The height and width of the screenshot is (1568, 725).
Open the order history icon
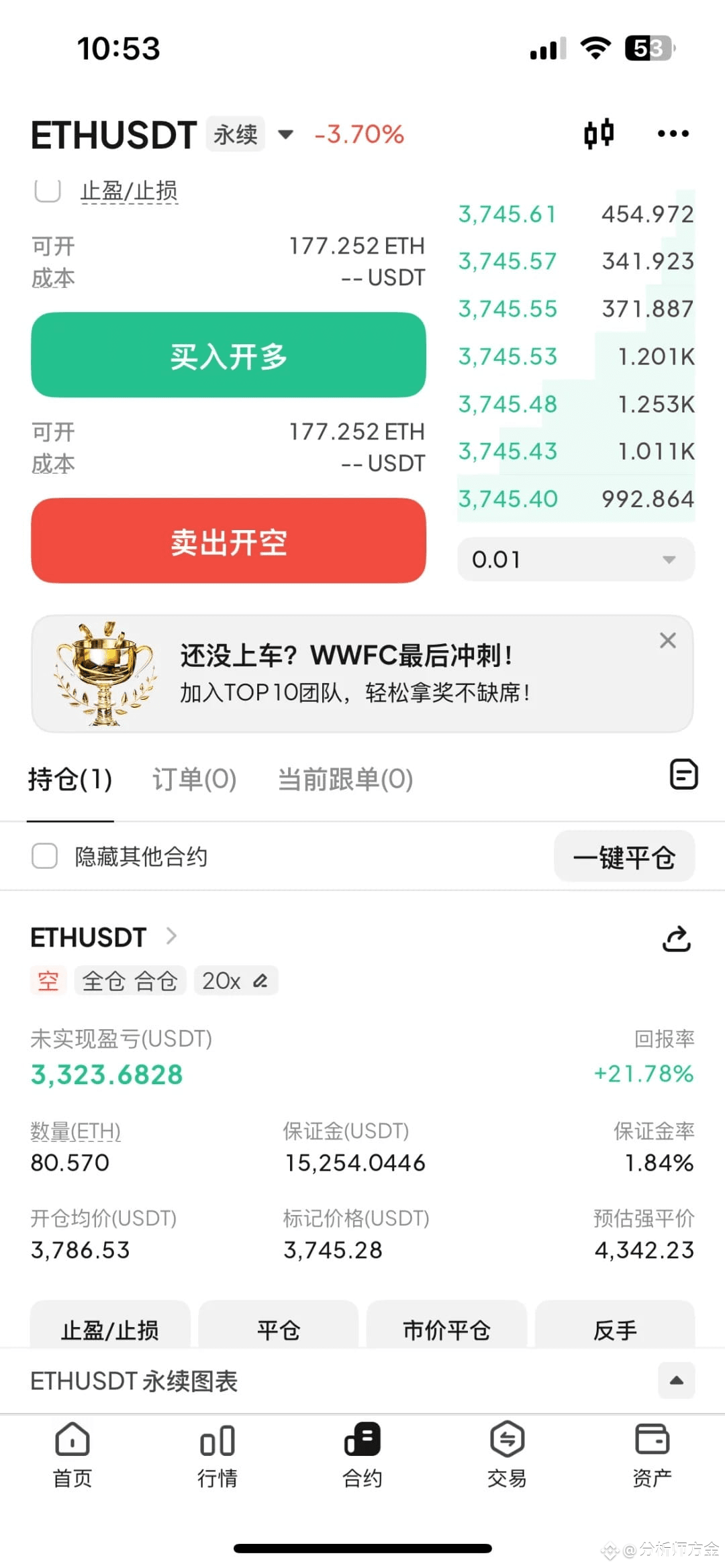click(x=683, y=774)
